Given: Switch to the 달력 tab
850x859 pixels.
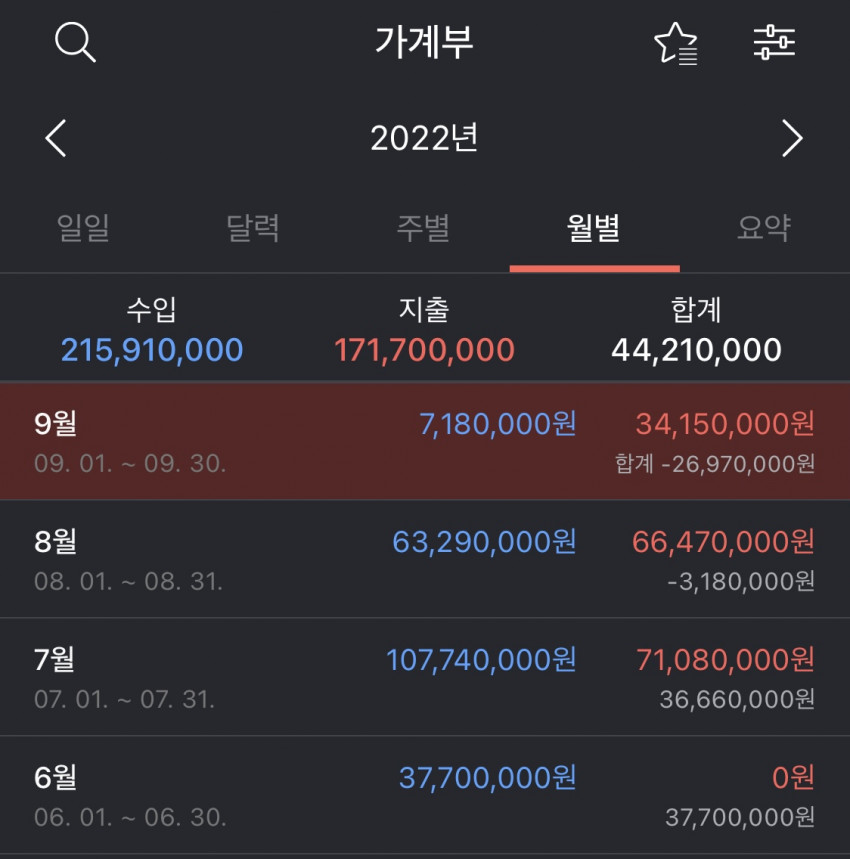Looking at the screenshot, I should [x=254, y=228].
